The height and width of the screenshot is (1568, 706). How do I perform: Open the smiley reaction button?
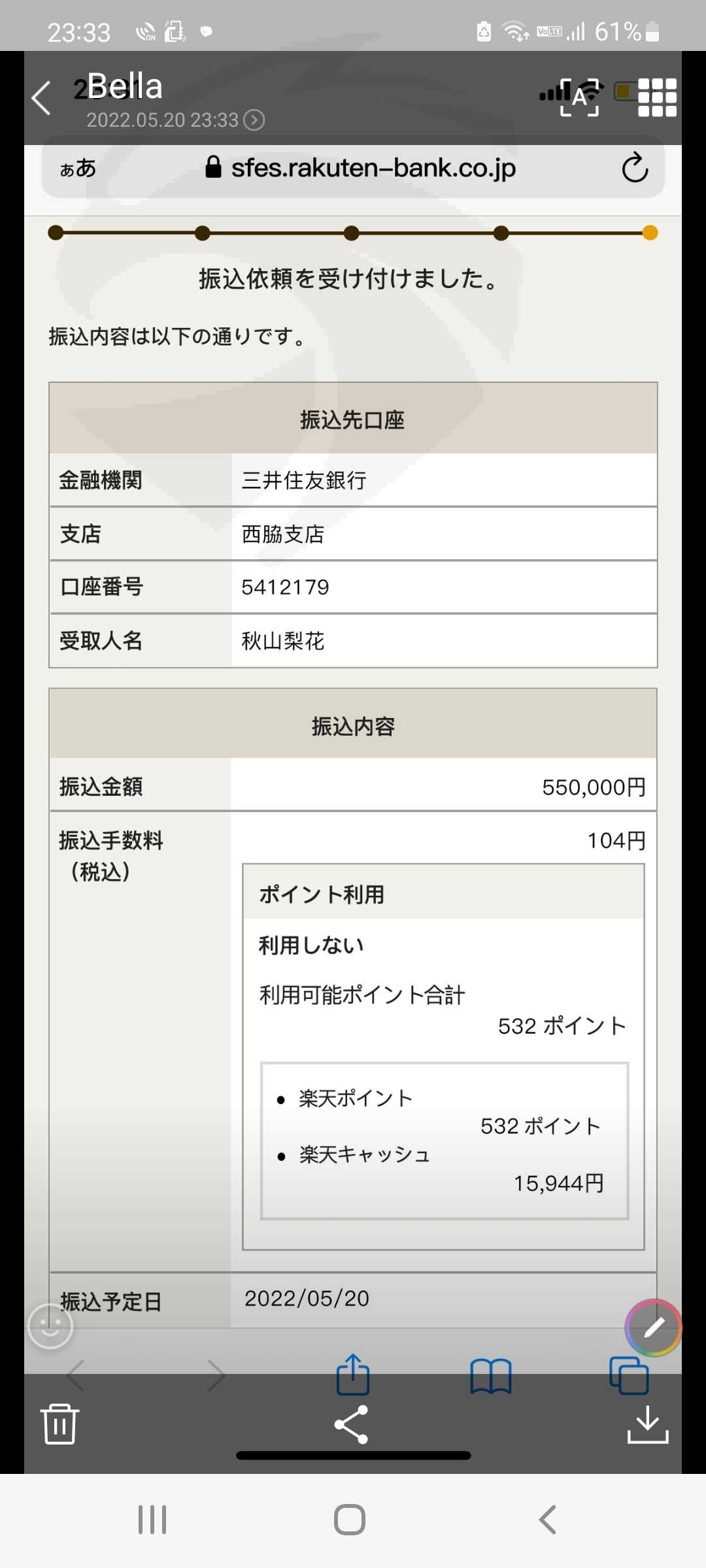(x=50, y=1326)
